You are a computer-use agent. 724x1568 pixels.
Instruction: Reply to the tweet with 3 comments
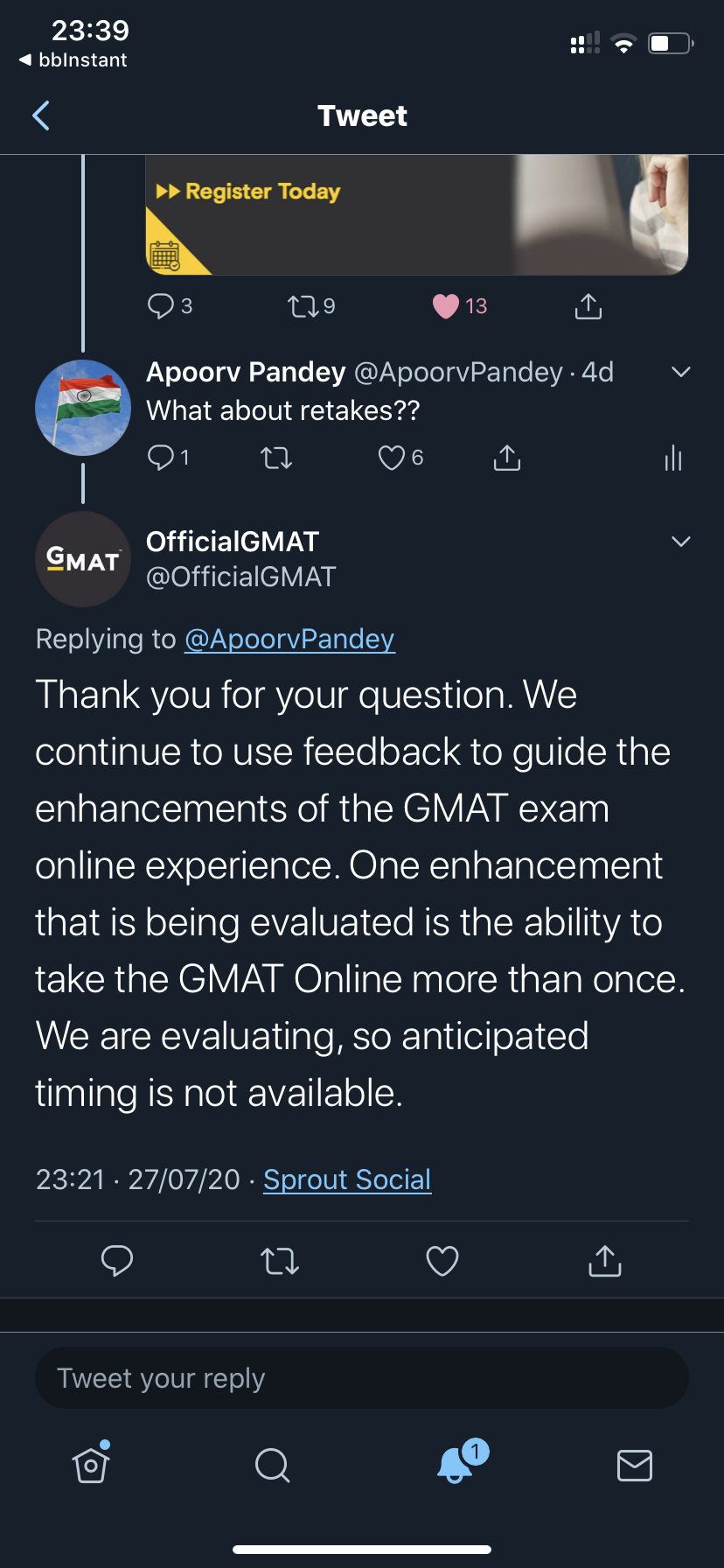162,306
